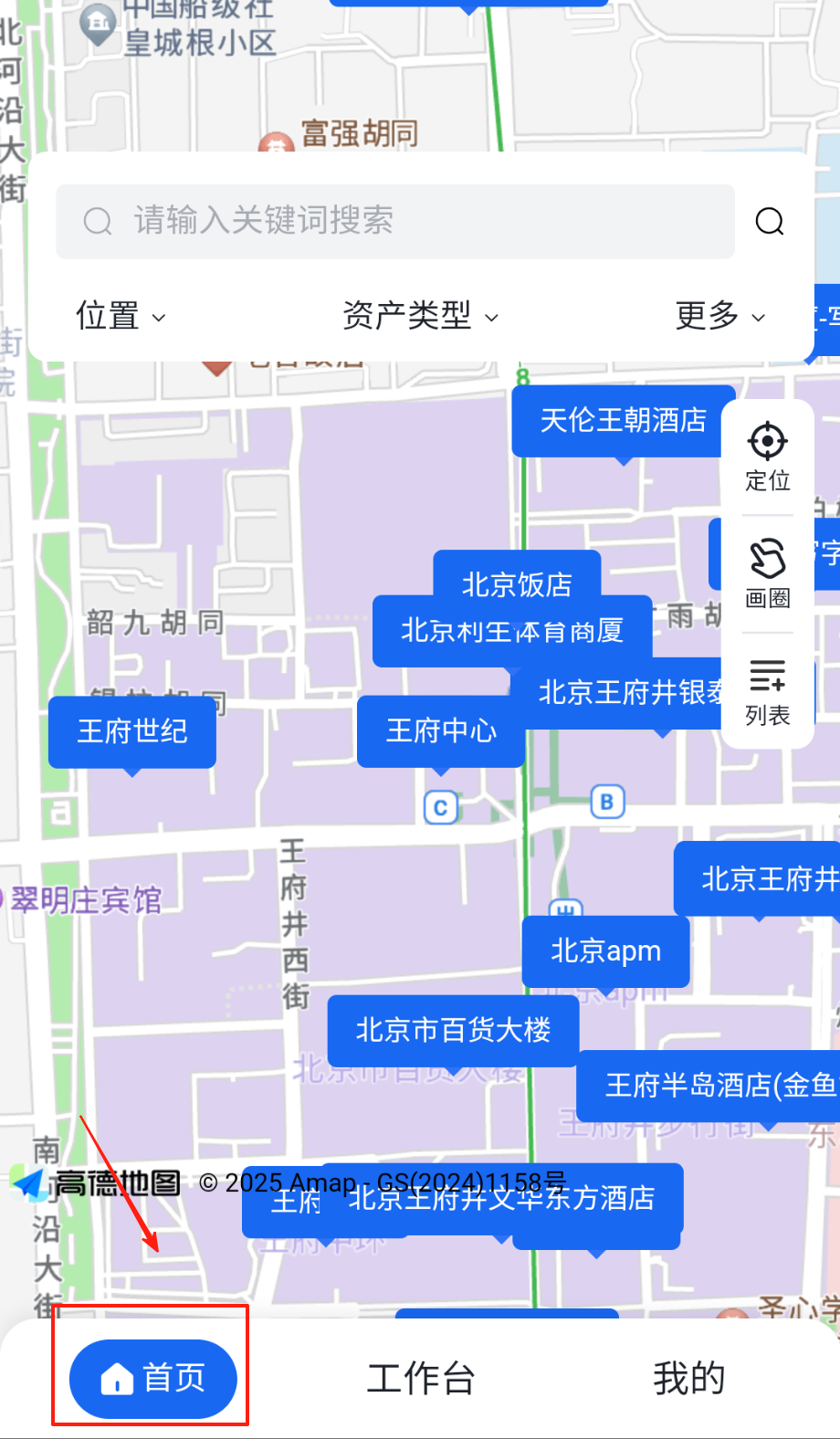Select the 王府中心 marker
The width and height of the screenshot is (840, 1439).
click(x=441, y=731)
